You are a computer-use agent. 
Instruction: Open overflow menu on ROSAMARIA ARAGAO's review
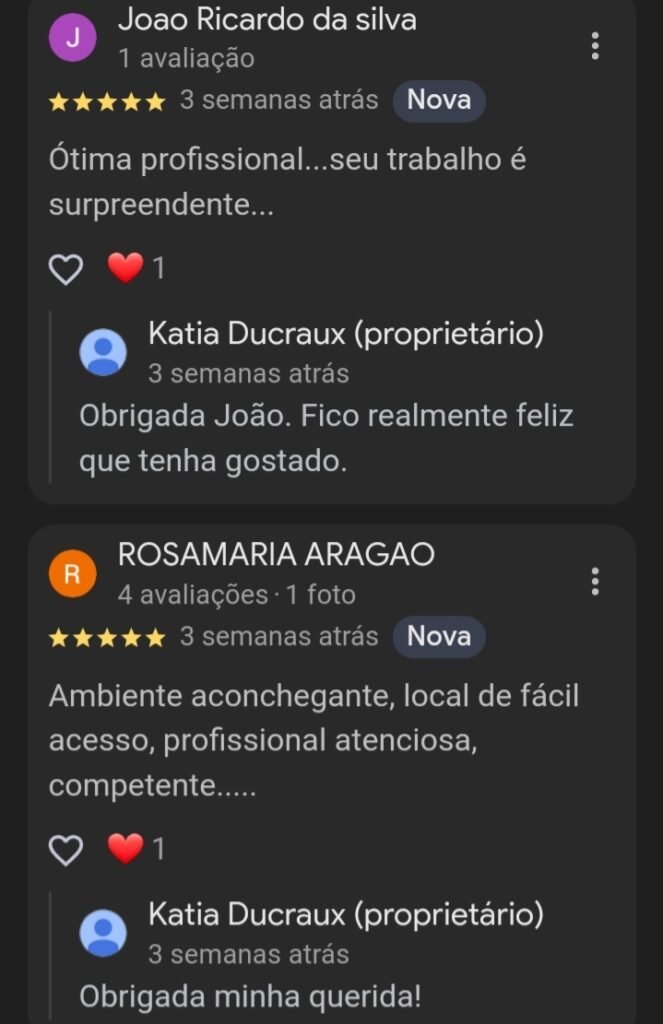(595, 581)
